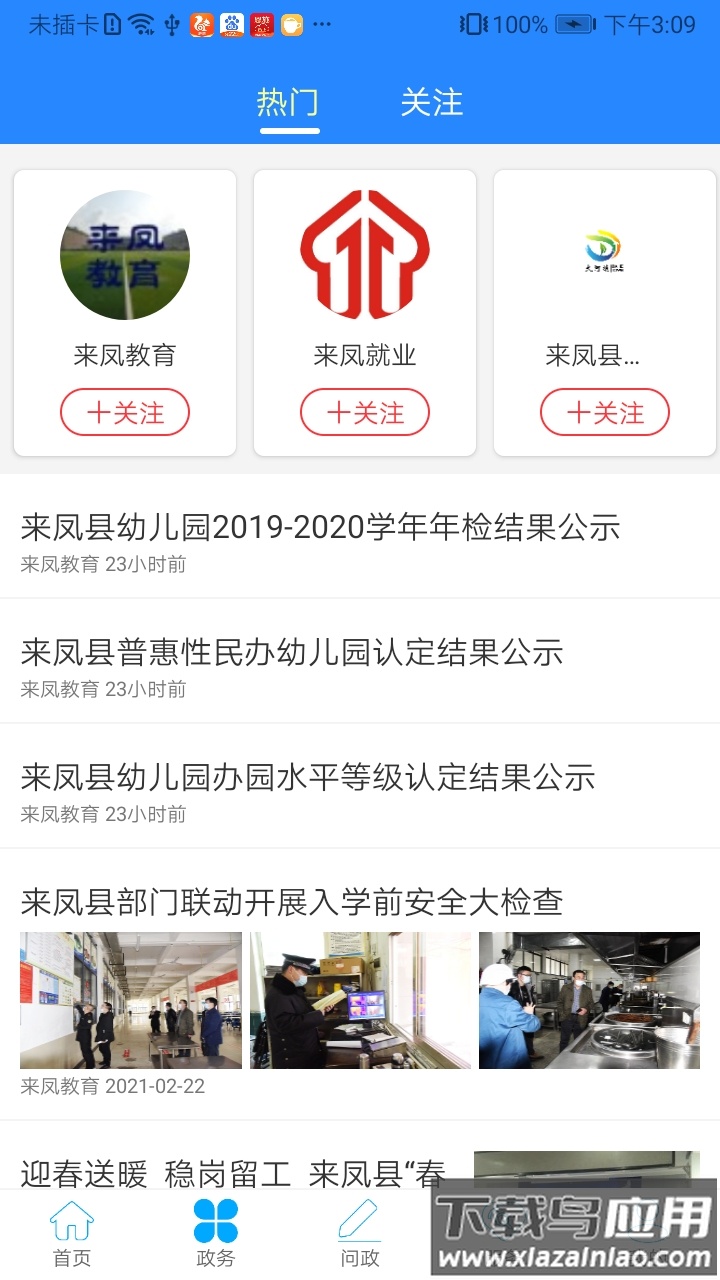Open the 入学前安全大检查 news item
This screenshot has height=1280, width=720.
(293, 901)
